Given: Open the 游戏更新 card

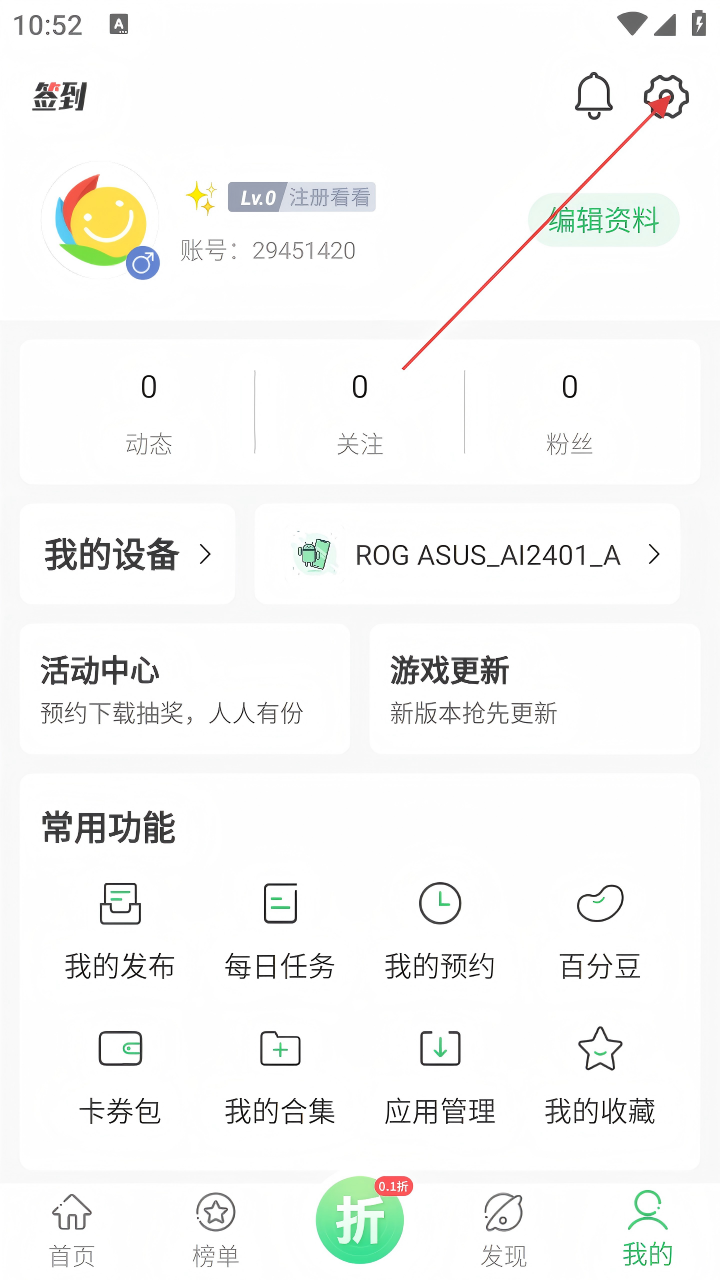Looking at the screenshot, I should pyautogui.click(x=534, y=689).
